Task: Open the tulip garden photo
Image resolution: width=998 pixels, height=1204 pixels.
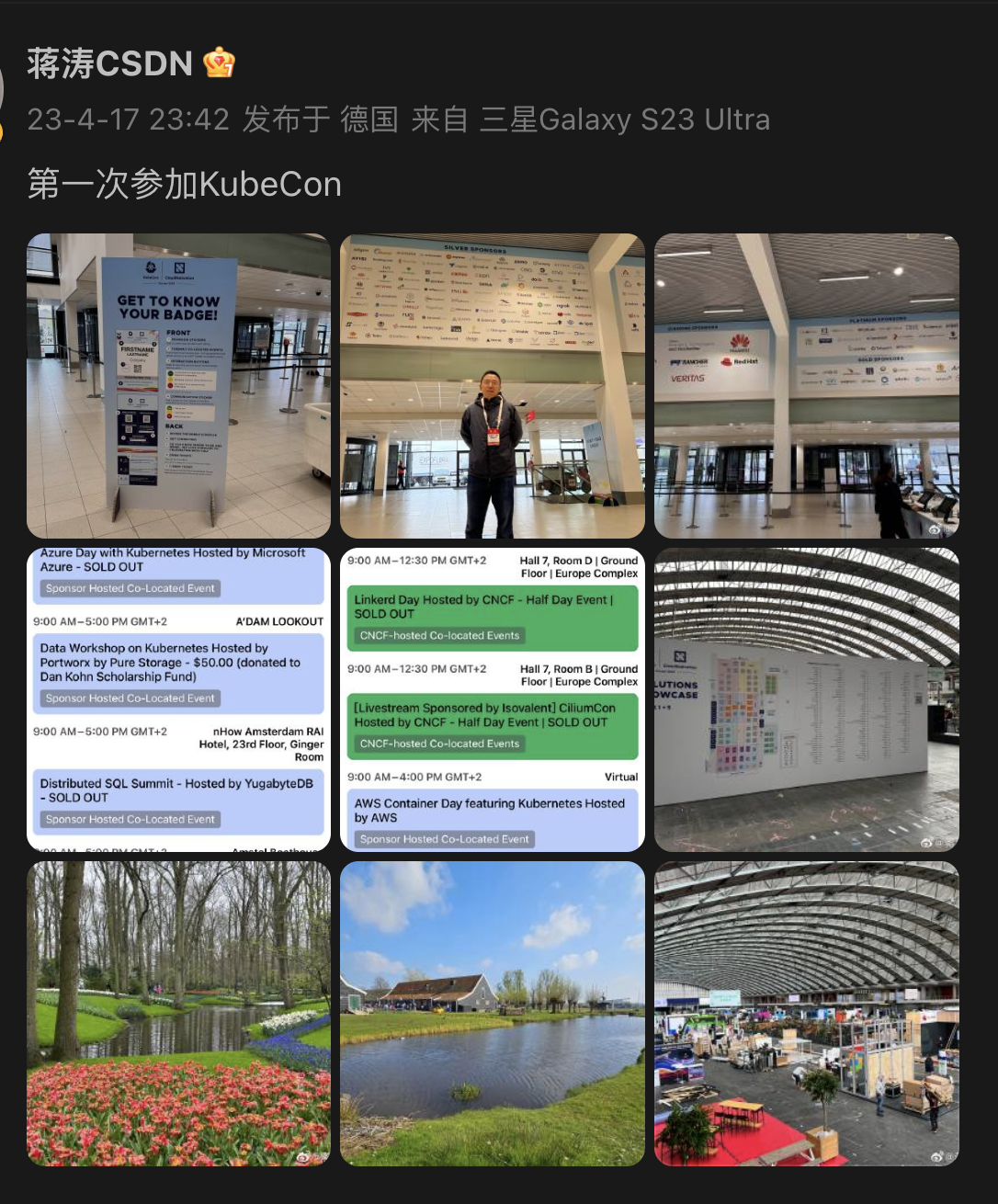Action: (178, 1014)
